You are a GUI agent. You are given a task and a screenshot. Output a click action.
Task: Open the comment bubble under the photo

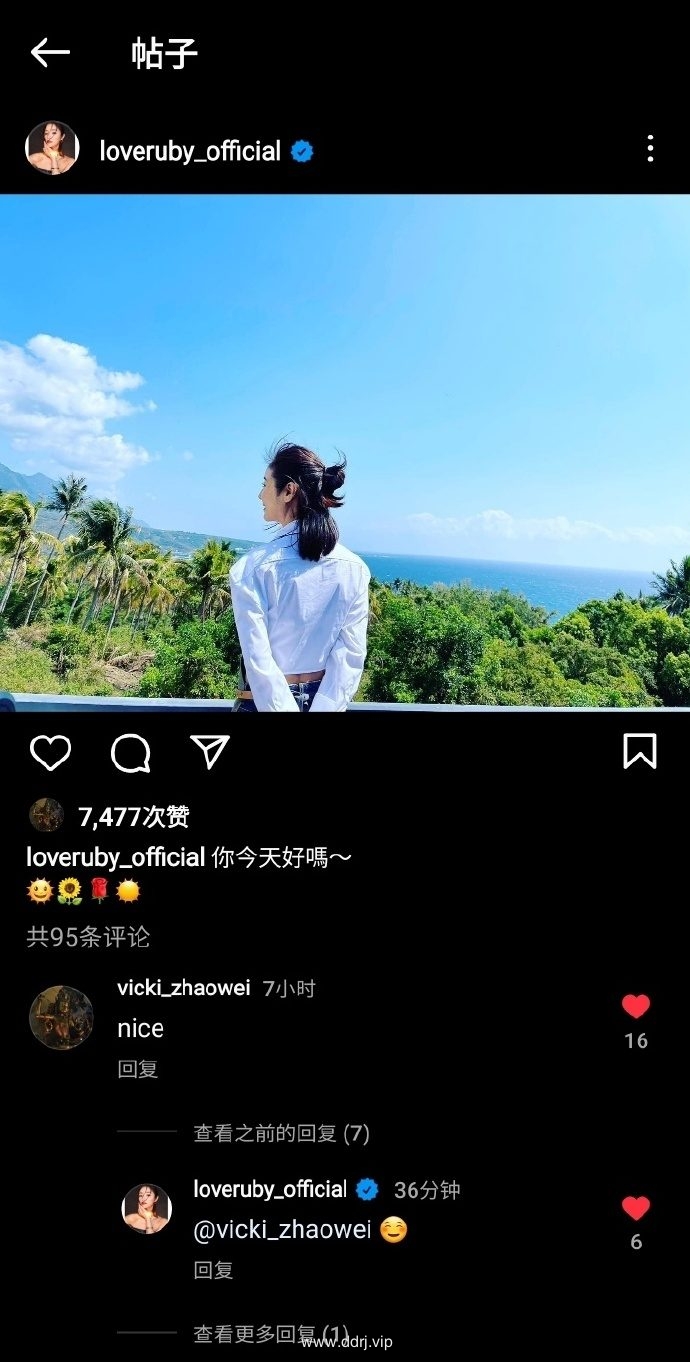[130, 752]
